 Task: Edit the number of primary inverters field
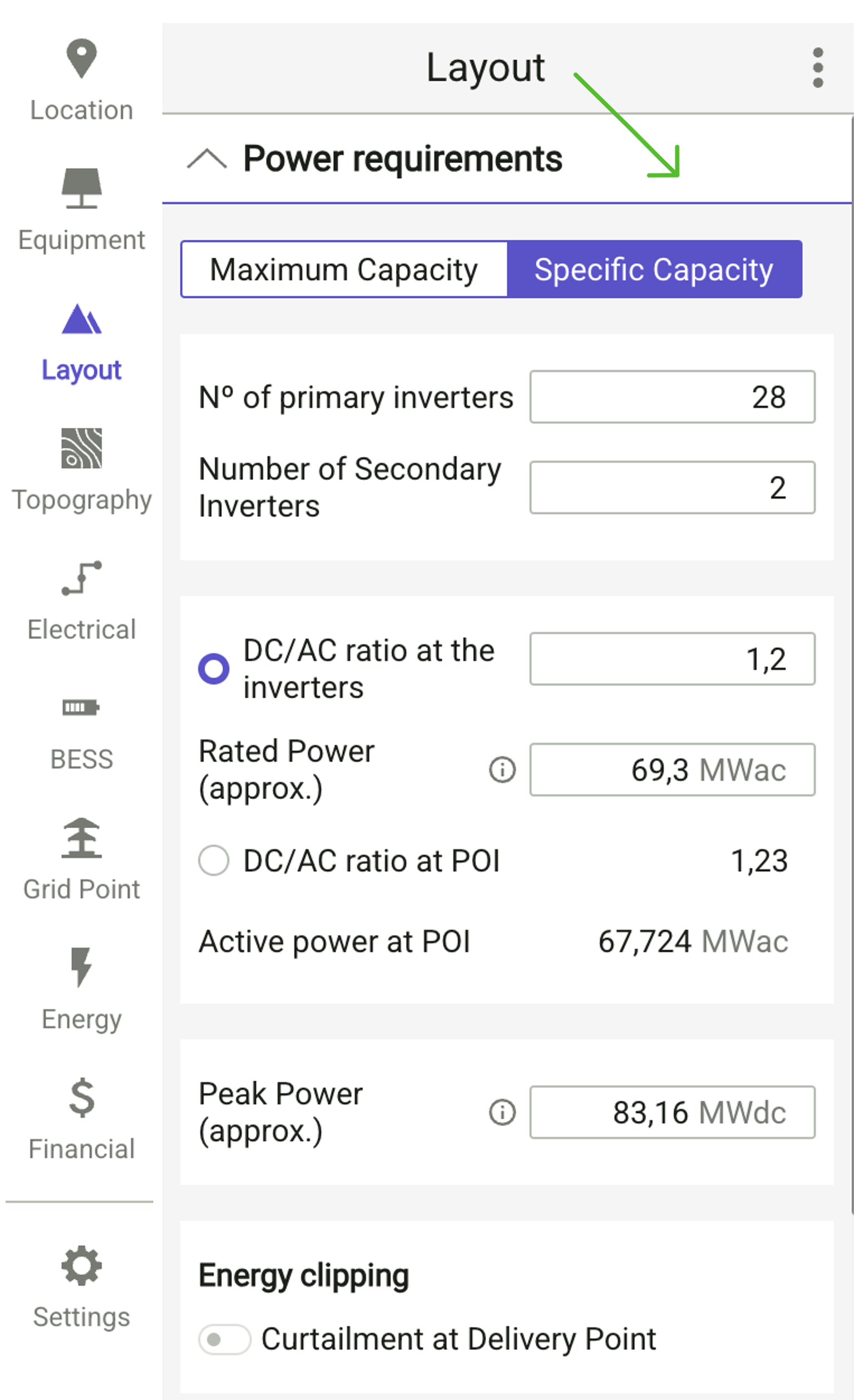[x=672, y=397]
